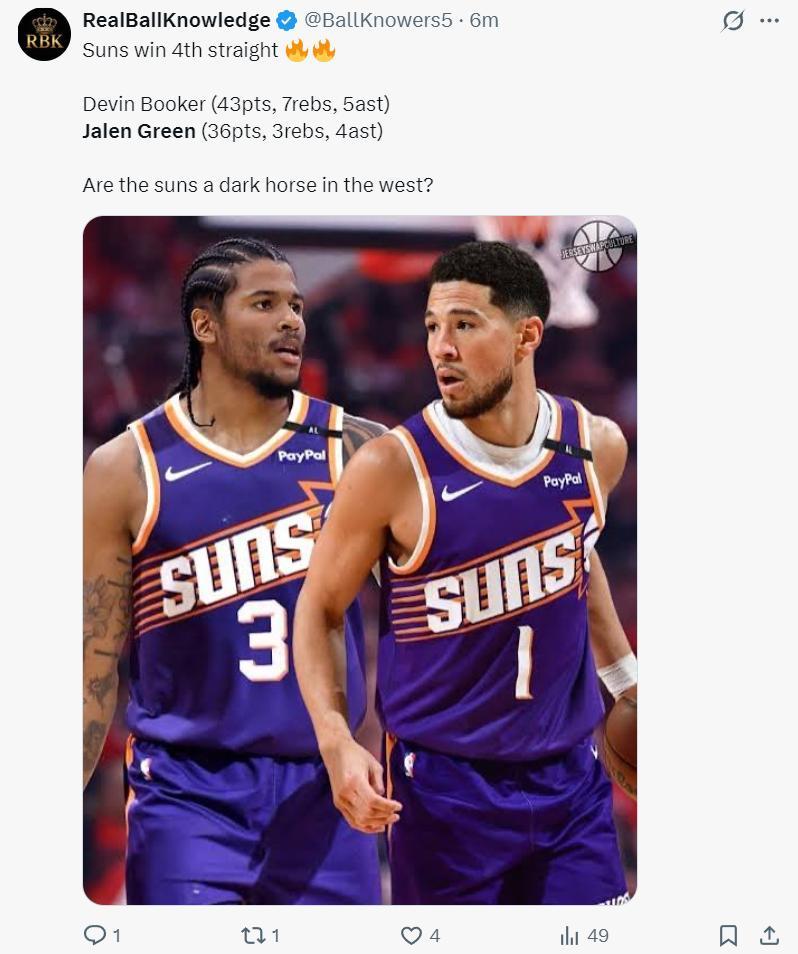Image resolution: width=798 pixels, height=954 pixels.
Task: Open the post's overflow menu
Action: coord(769,21)
